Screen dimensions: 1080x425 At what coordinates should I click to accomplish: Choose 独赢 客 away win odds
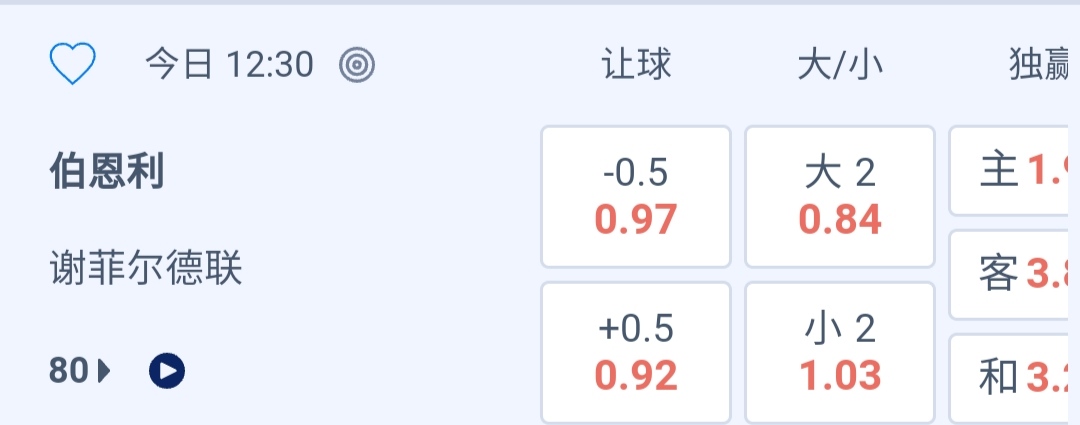click(x=1014, y=275)
